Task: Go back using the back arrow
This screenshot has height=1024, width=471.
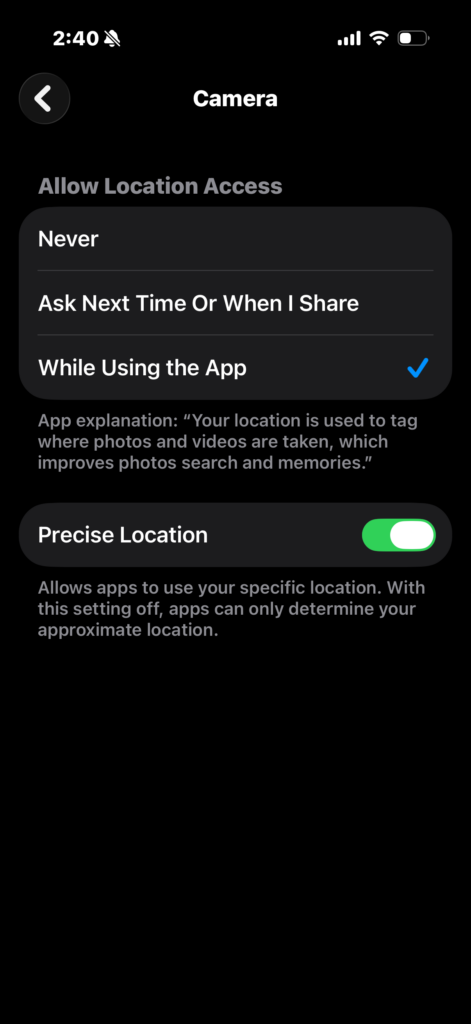Action: (44, 99)
